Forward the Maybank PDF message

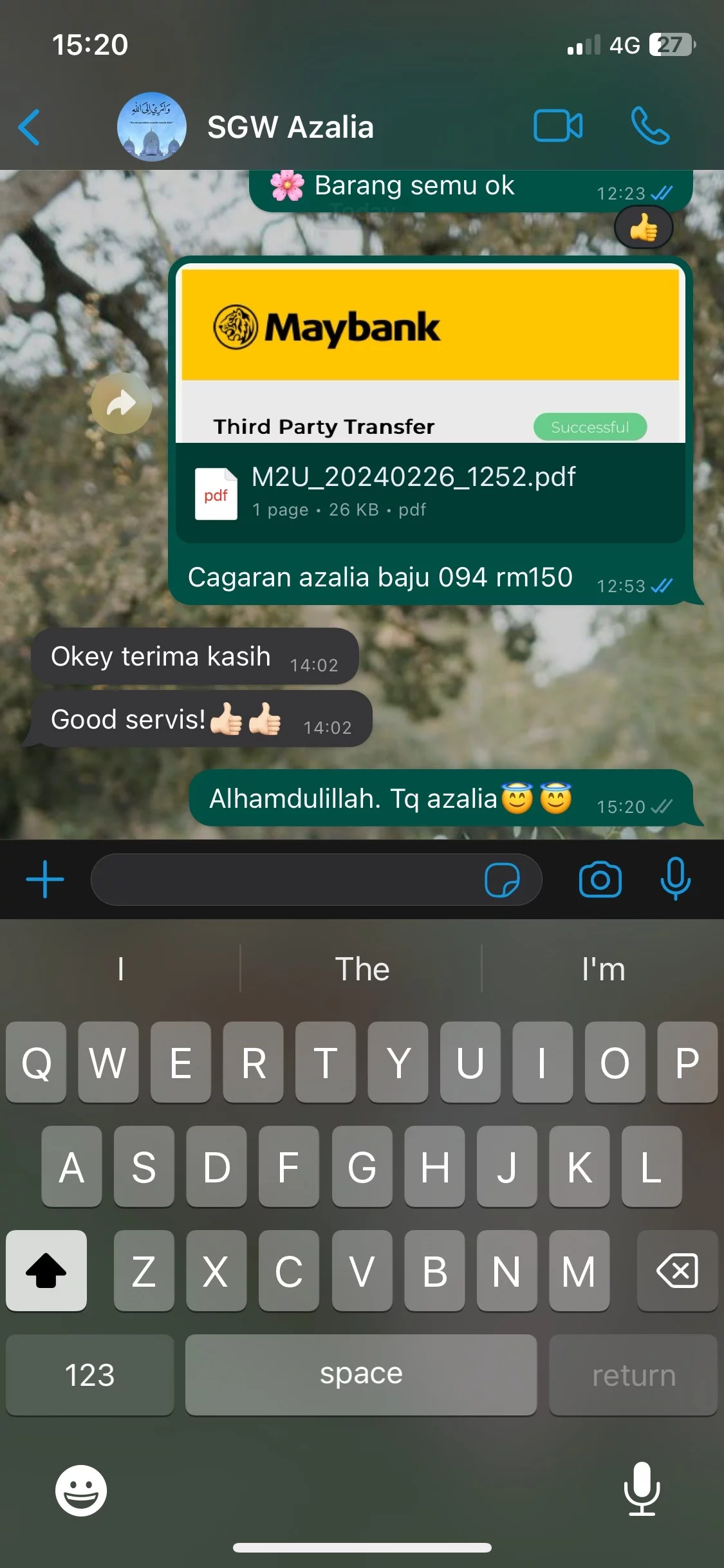121,404
